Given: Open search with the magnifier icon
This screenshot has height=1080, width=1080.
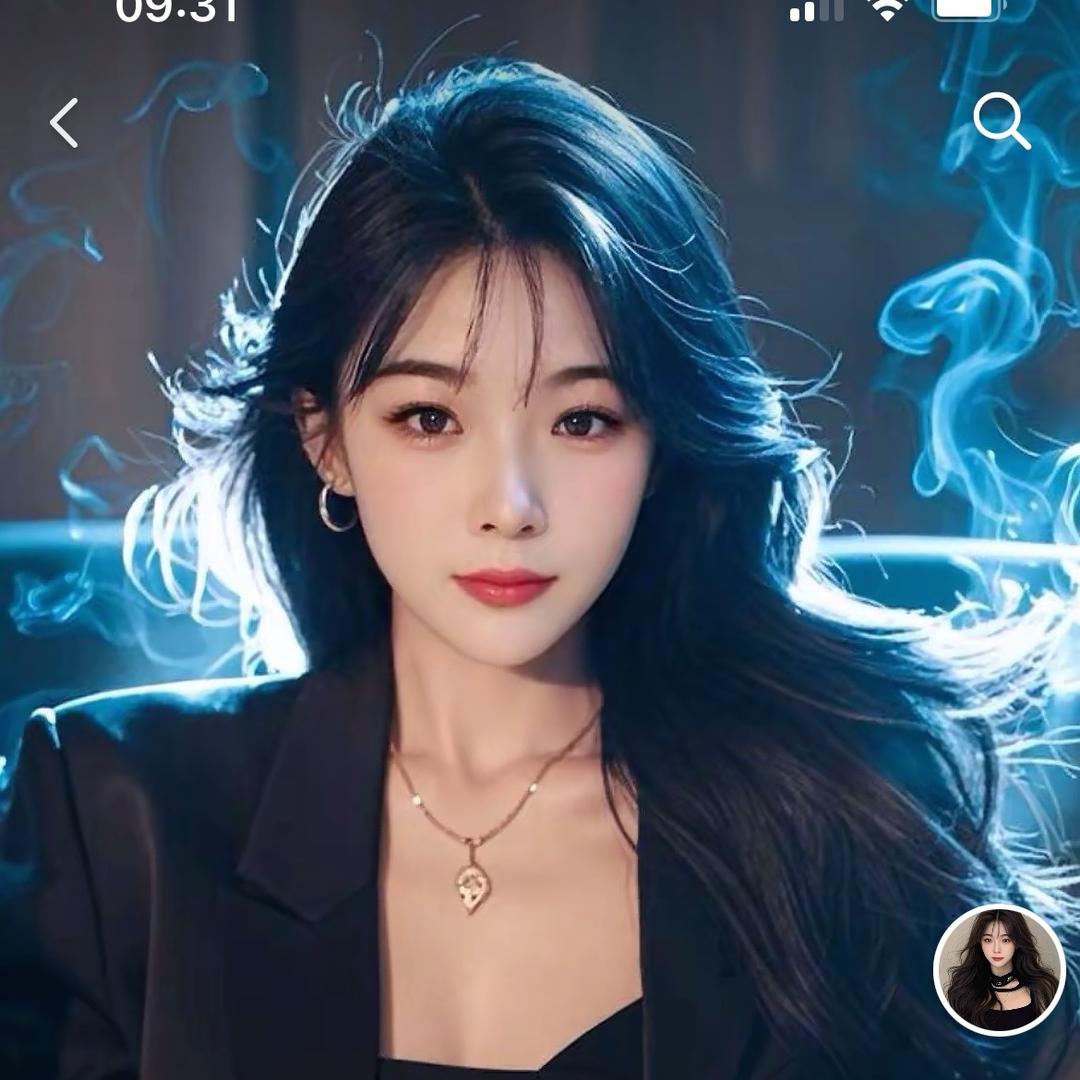Looking at the screenshot, I should coord(1001,122).
